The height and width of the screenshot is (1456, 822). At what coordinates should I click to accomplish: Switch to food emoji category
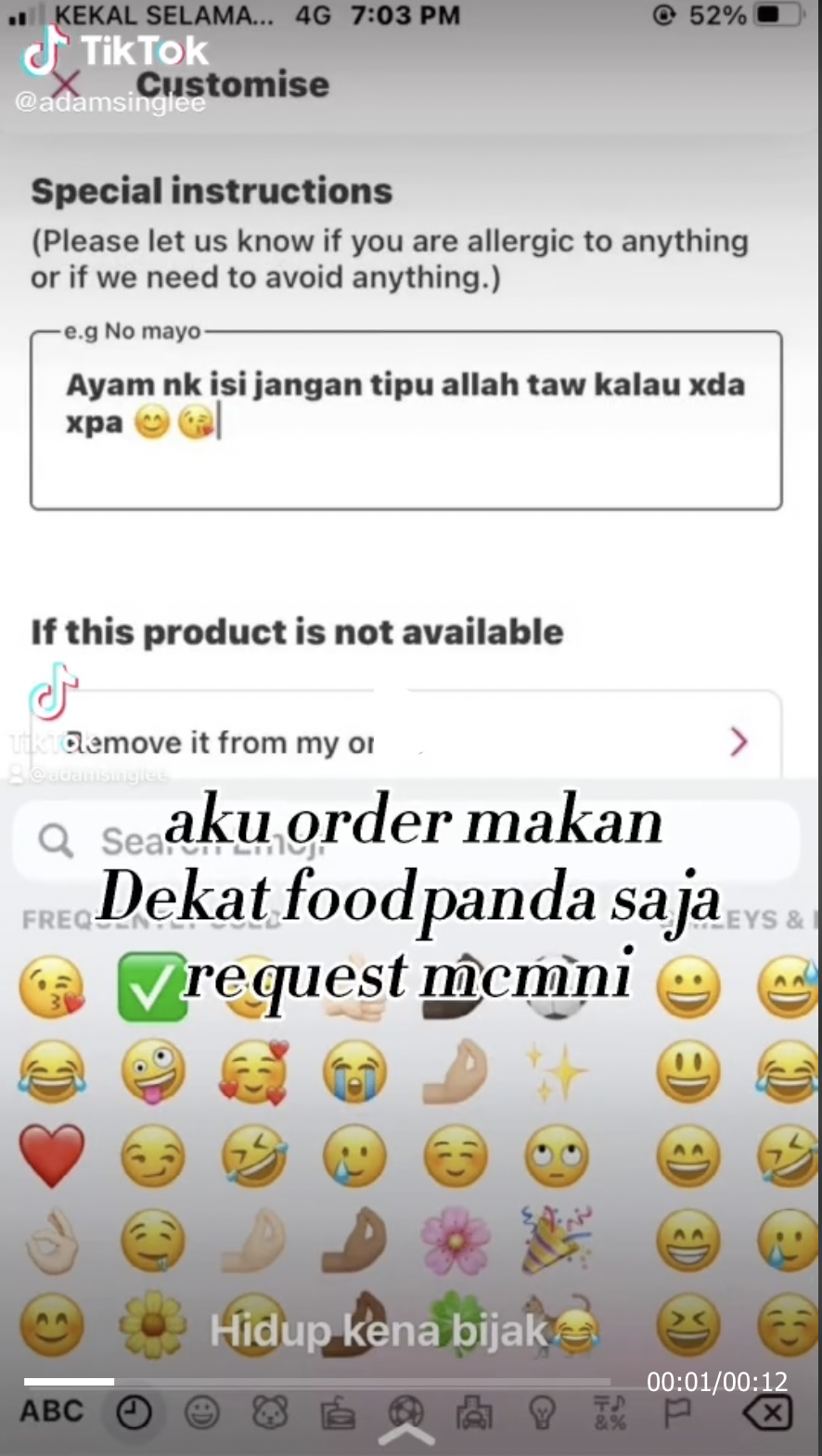338,1412
